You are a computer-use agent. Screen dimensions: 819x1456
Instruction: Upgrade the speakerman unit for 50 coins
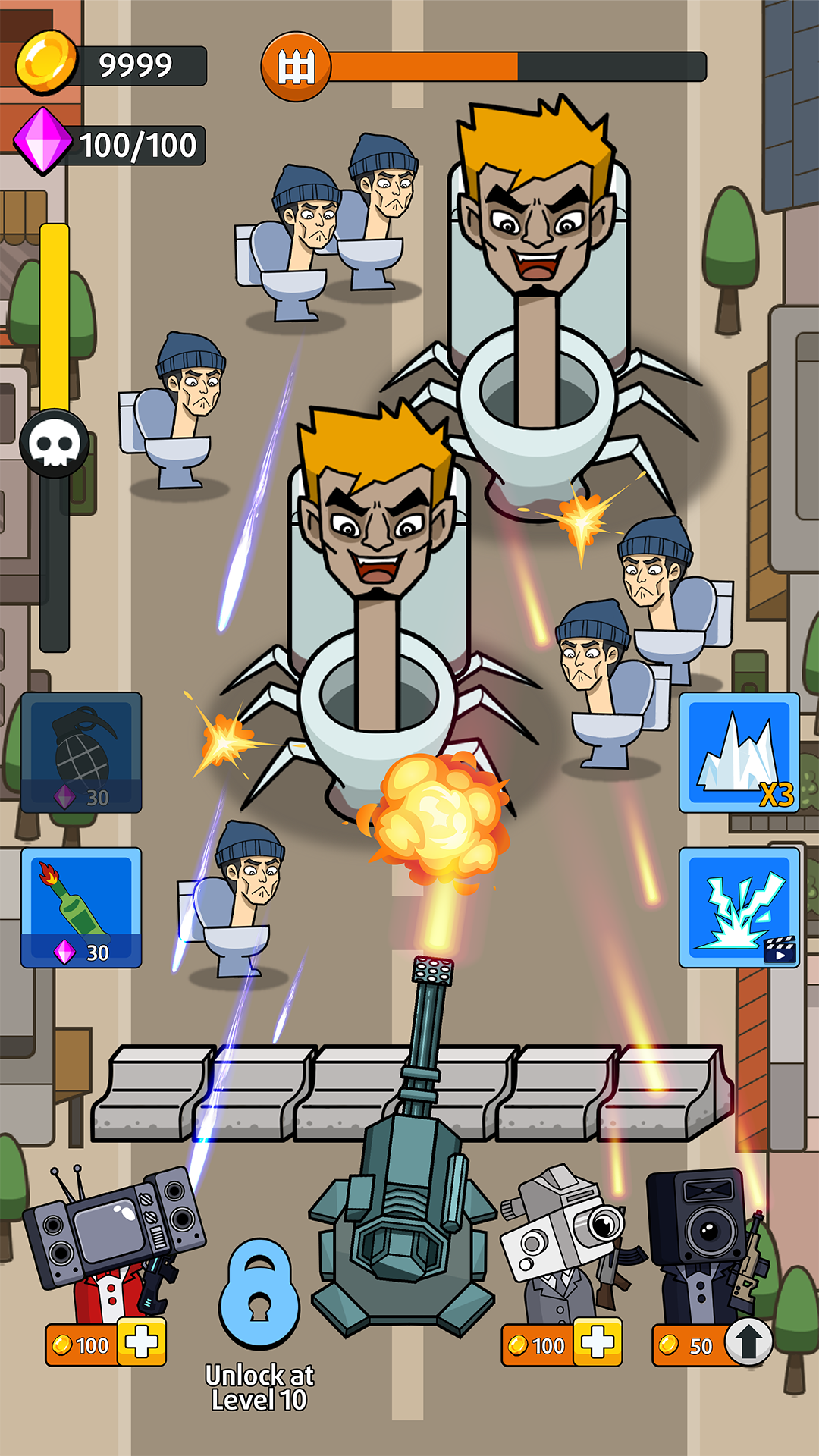747,1343
